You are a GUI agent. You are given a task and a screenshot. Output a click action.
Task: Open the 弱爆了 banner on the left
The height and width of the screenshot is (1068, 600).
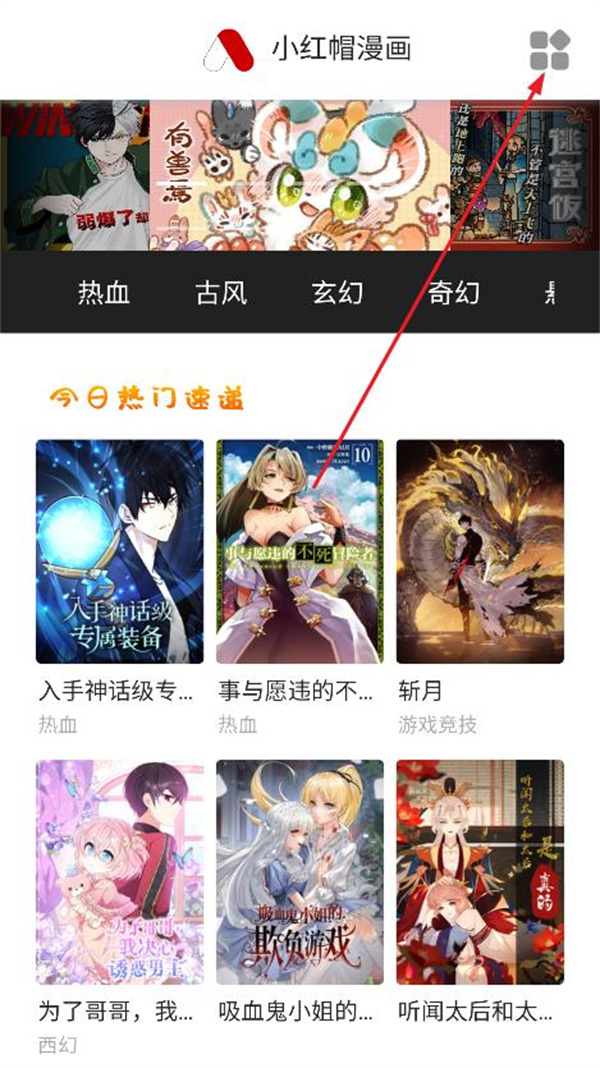pyautogui.click(x=75, y=175)
